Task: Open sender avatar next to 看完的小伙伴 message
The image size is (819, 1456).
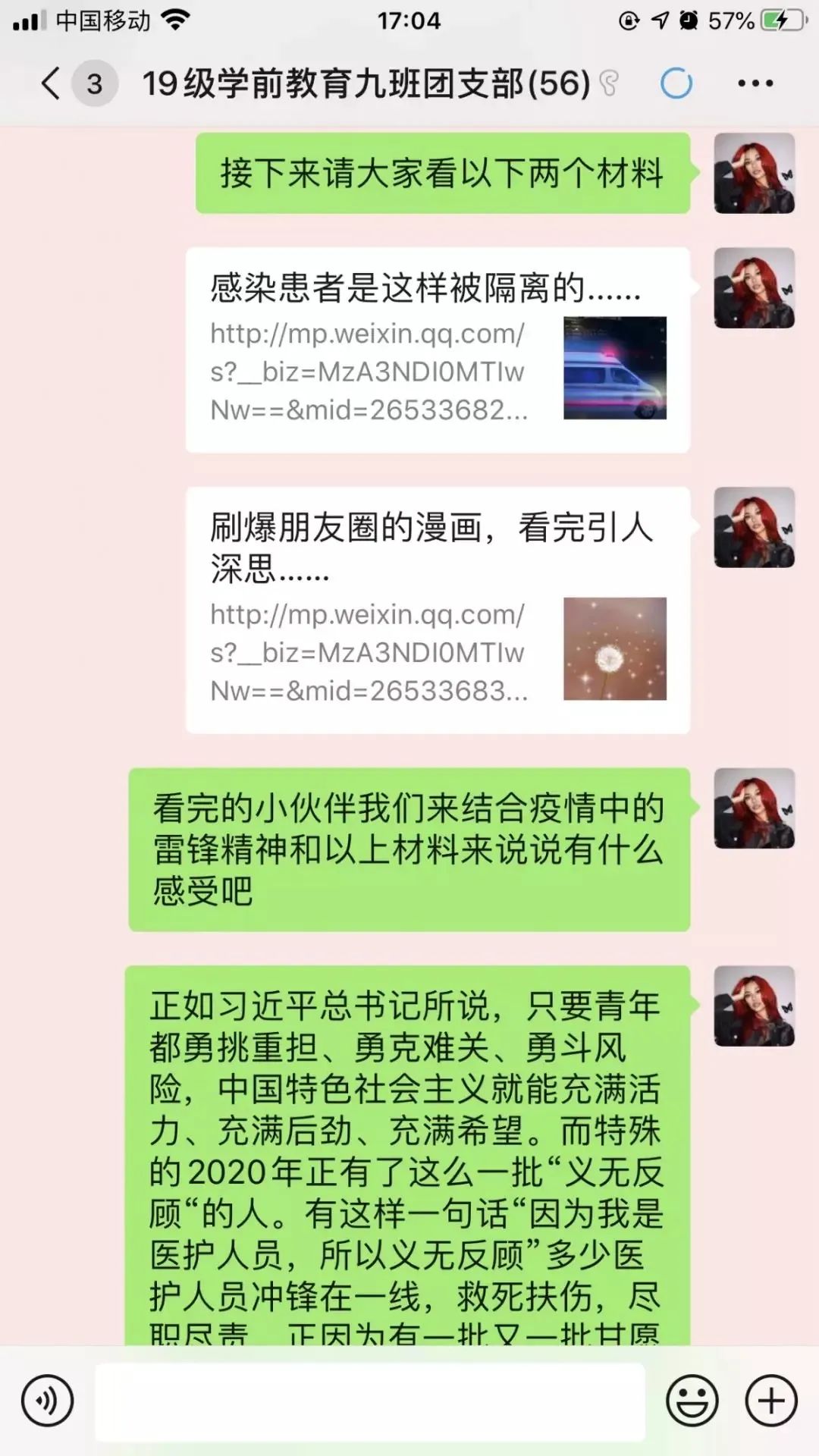Action: pyautogui.click(x=754, y=808)
